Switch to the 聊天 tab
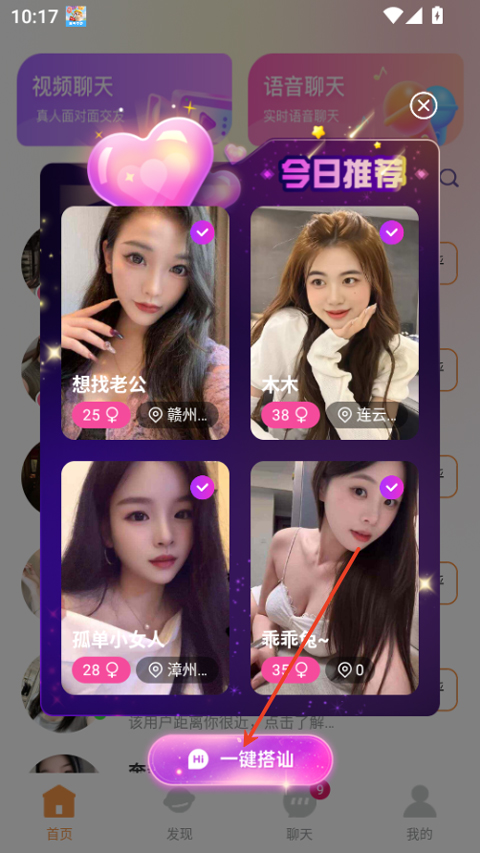 [x=299, y=813]
